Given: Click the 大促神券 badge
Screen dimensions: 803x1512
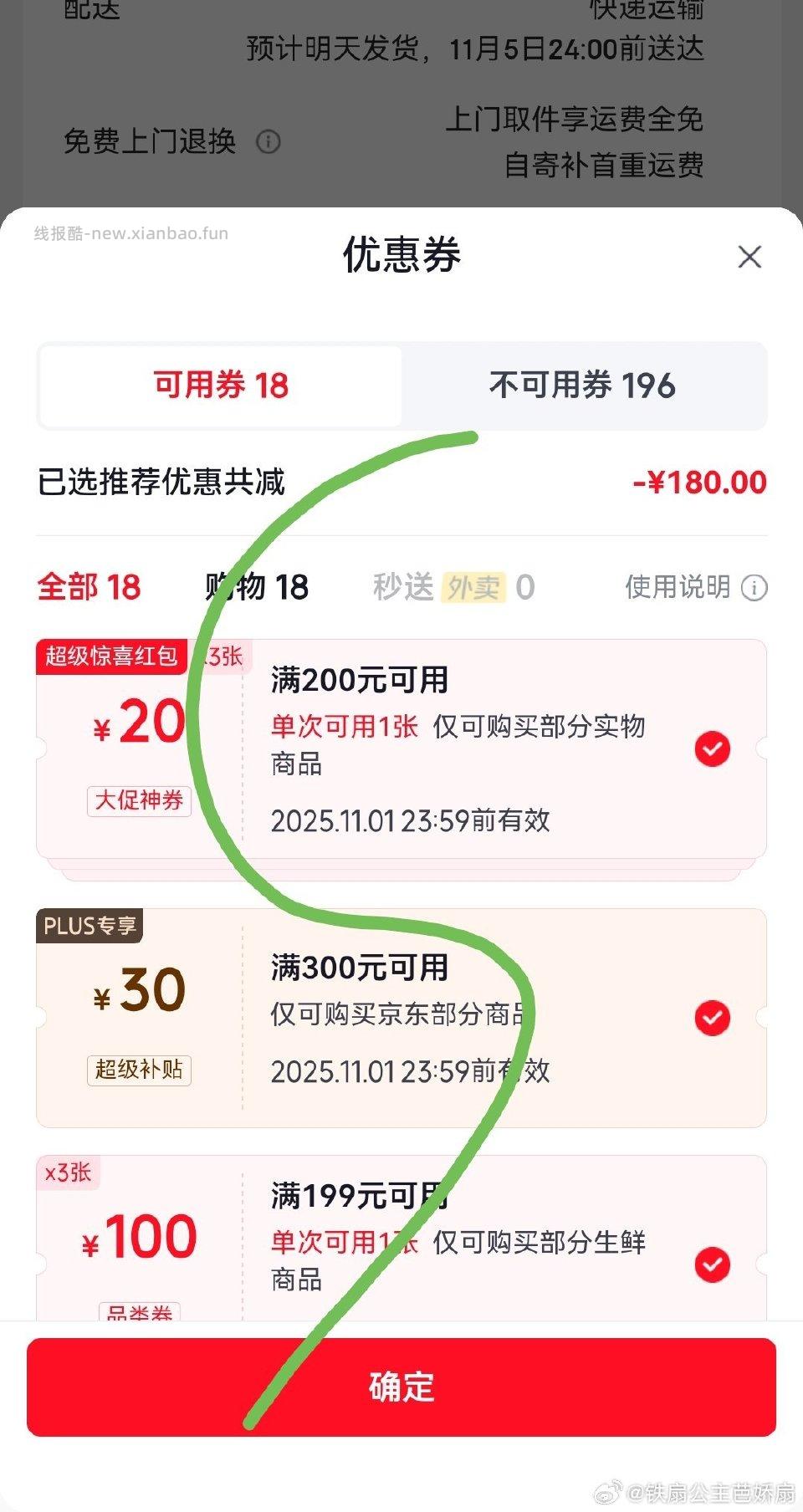Looking at the screenshot, I should 140,803.
